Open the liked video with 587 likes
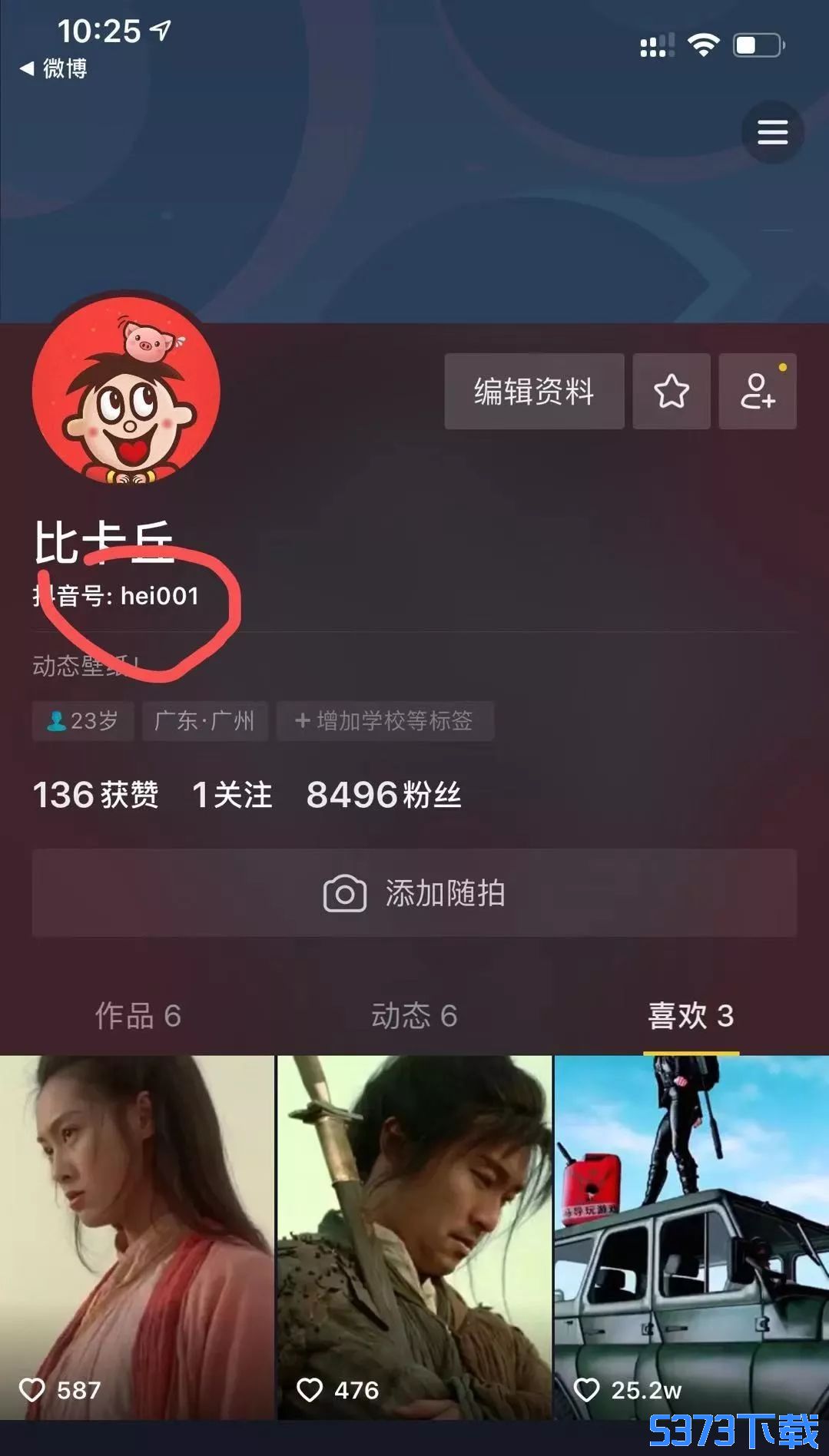 pos(137,1236)
